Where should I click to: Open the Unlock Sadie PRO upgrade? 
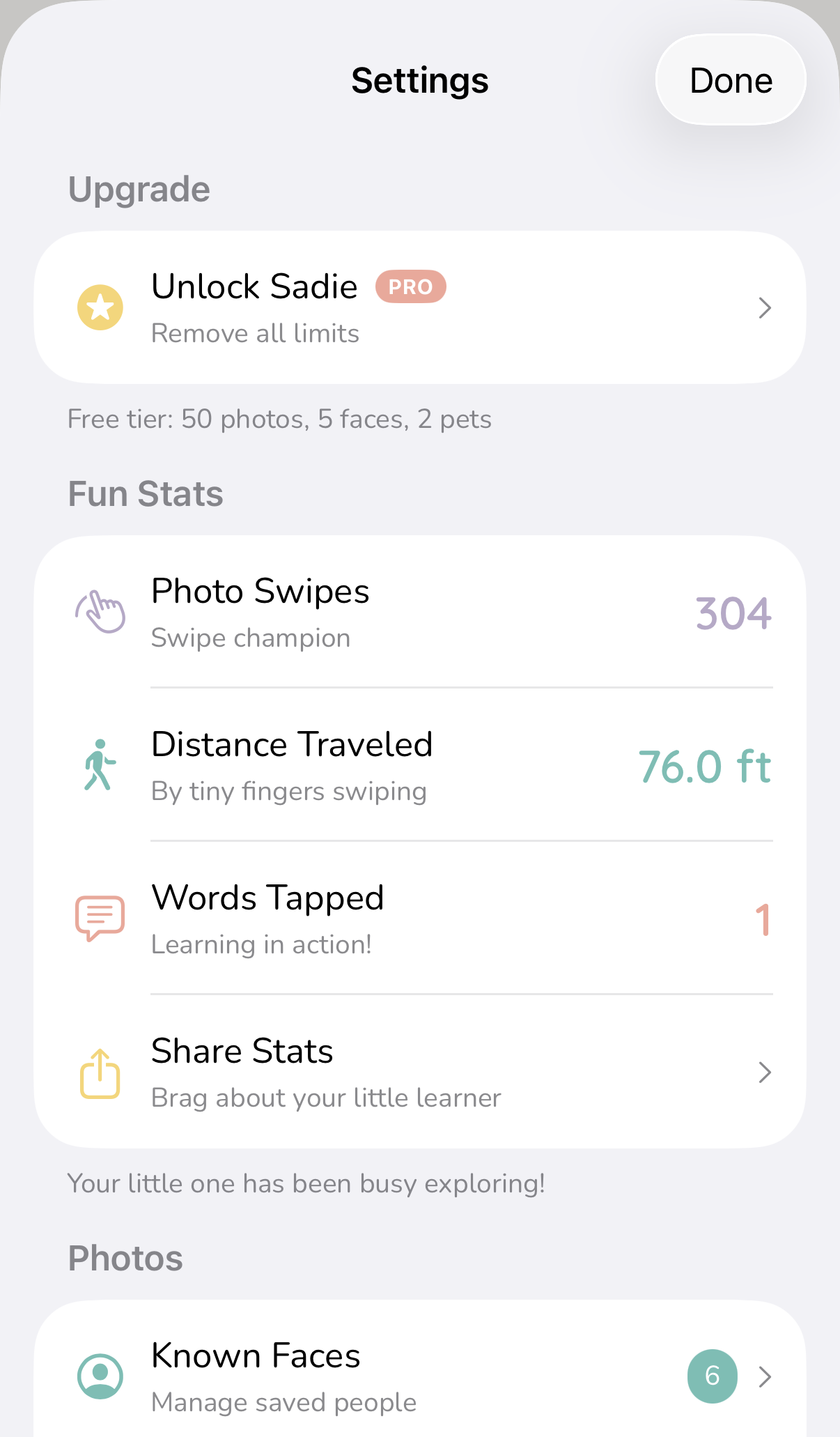click(419, 308)
